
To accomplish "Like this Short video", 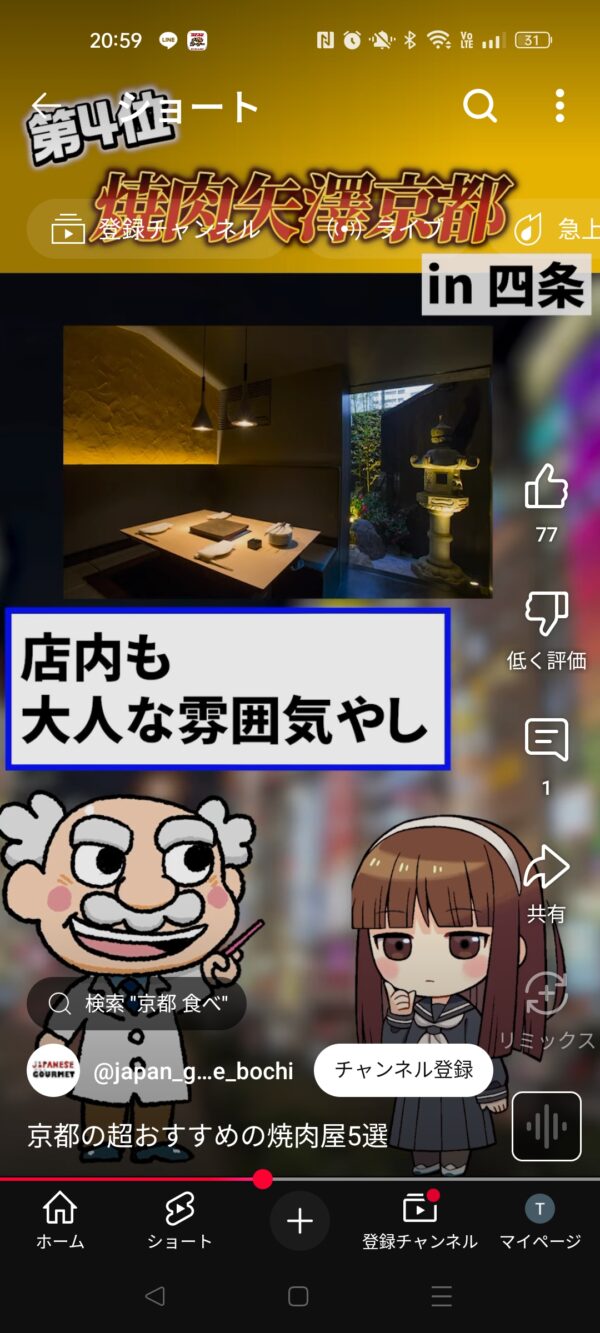I will pos(546,488).
